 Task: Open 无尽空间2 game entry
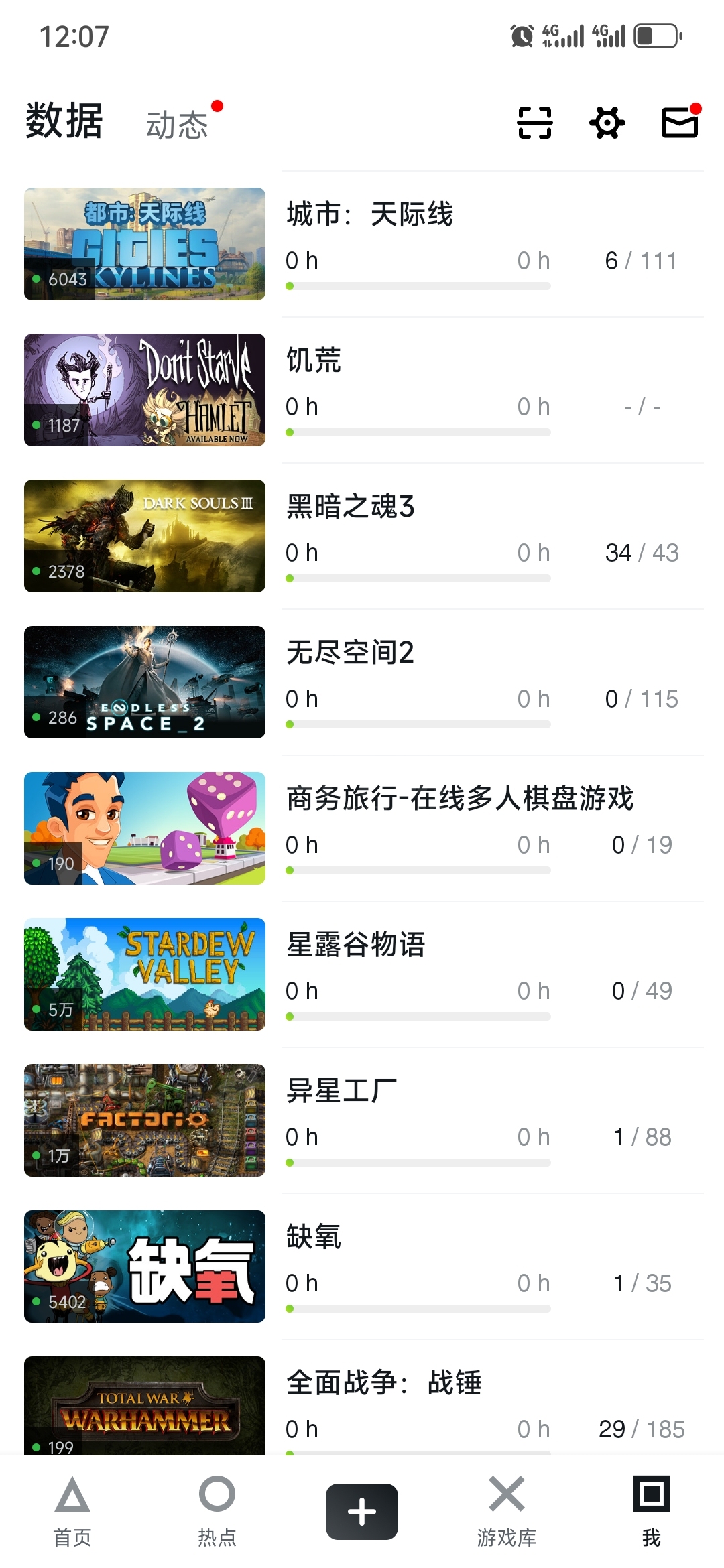(x=351, y=653)
